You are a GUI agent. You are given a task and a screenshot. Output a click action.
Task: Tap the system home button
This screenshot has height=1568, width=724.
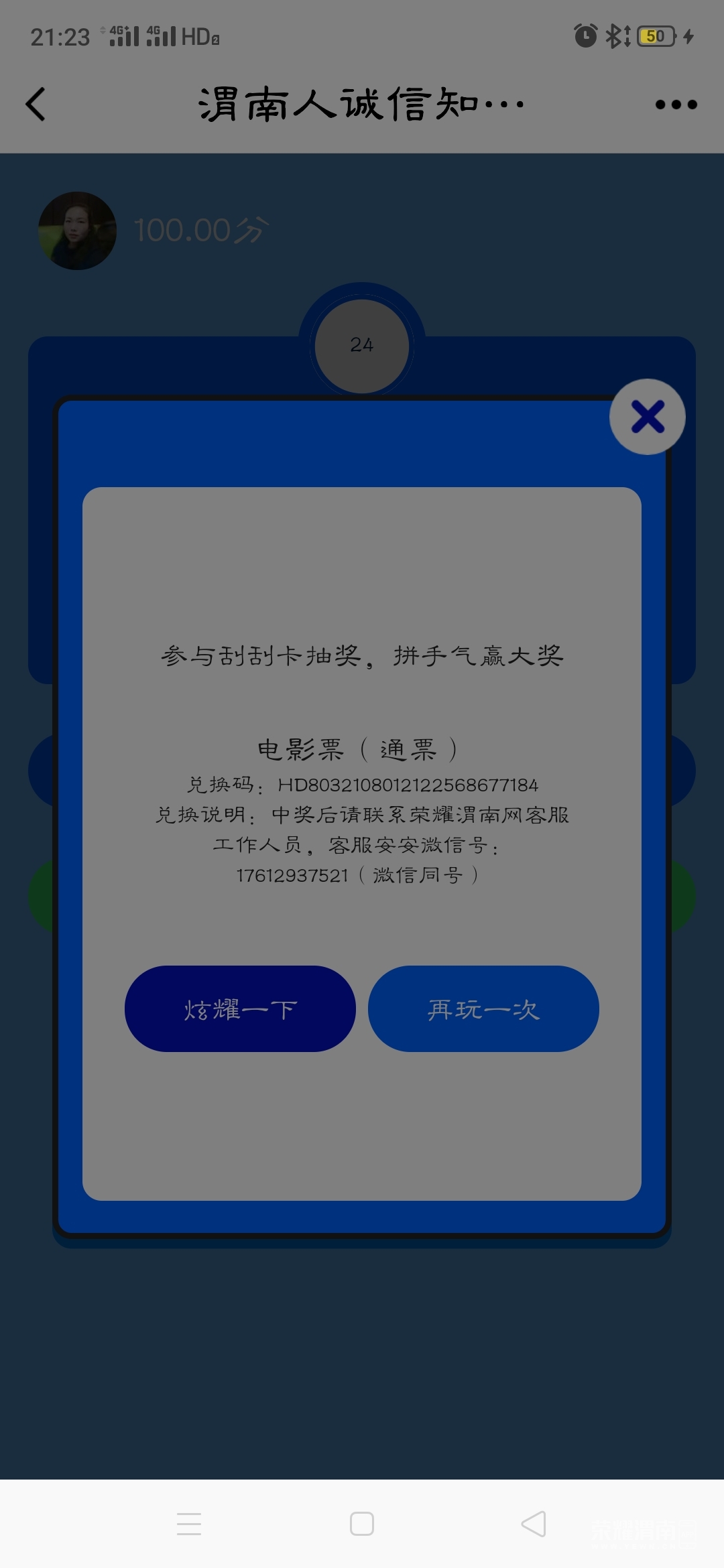click(362, 1524)
